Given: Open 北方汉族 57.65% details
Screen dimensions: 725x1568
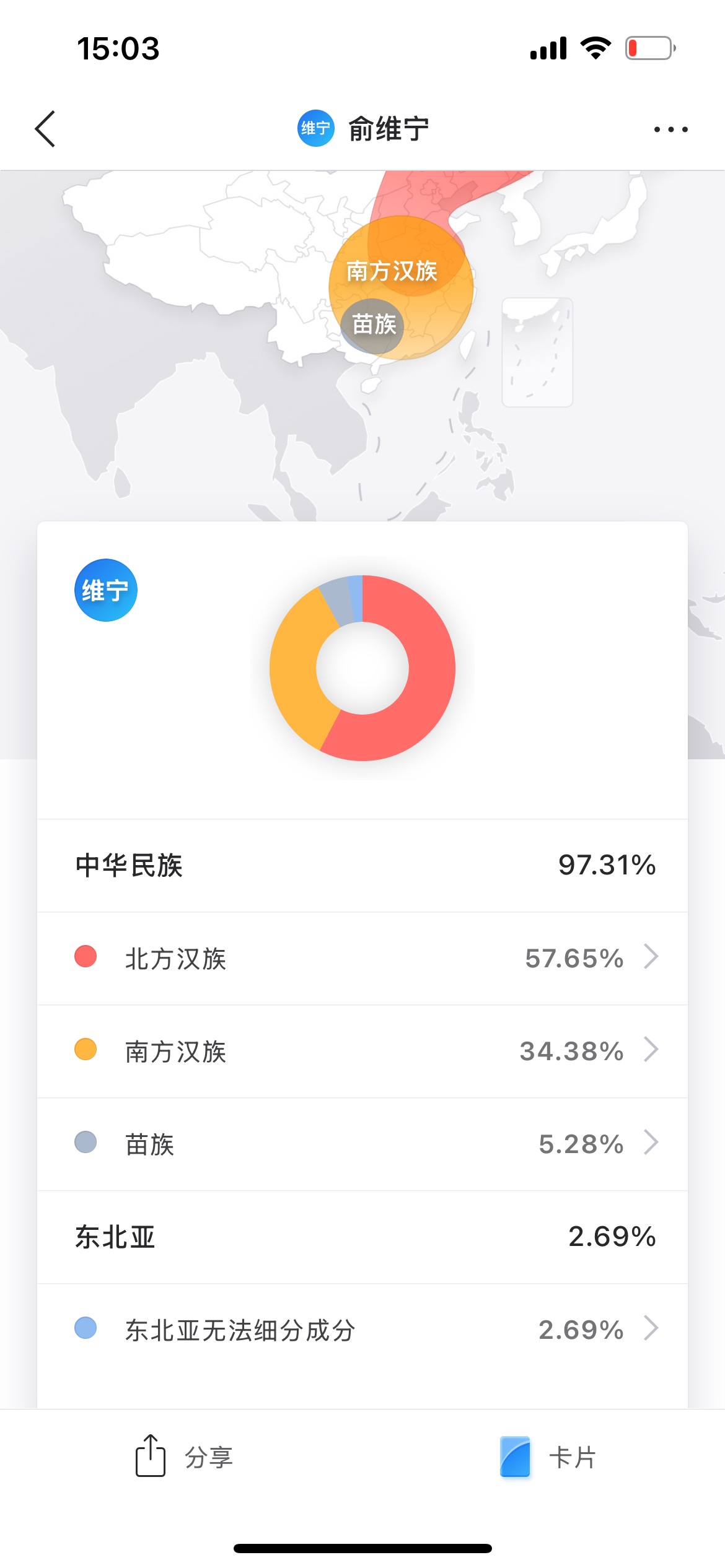Looking at the screenshot, I should [362, 958].
